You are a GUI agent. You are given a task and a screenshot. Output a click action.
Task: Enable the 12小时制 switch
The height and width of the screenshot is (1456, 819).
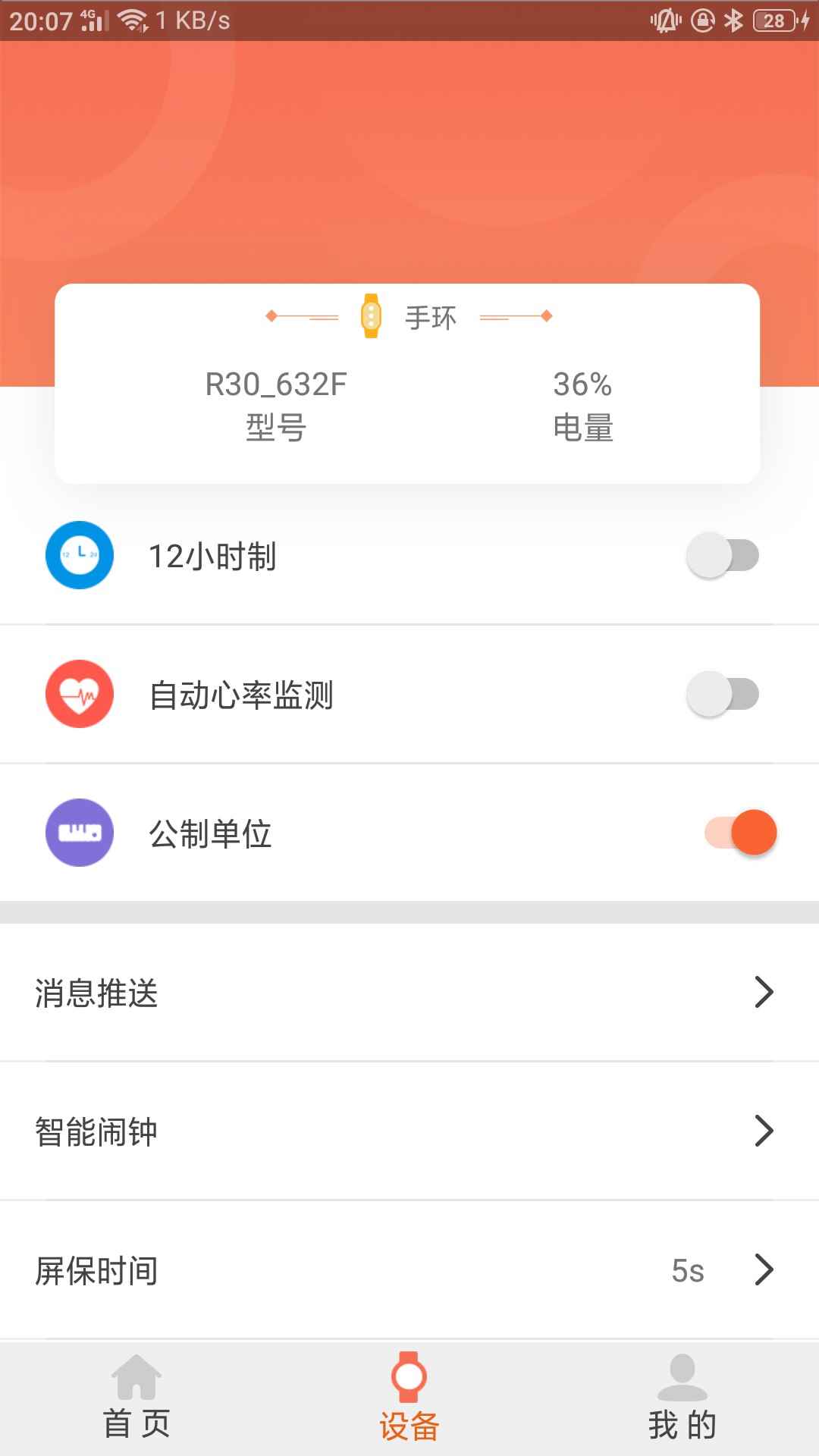pyautogui.click(x=723, y=555)
